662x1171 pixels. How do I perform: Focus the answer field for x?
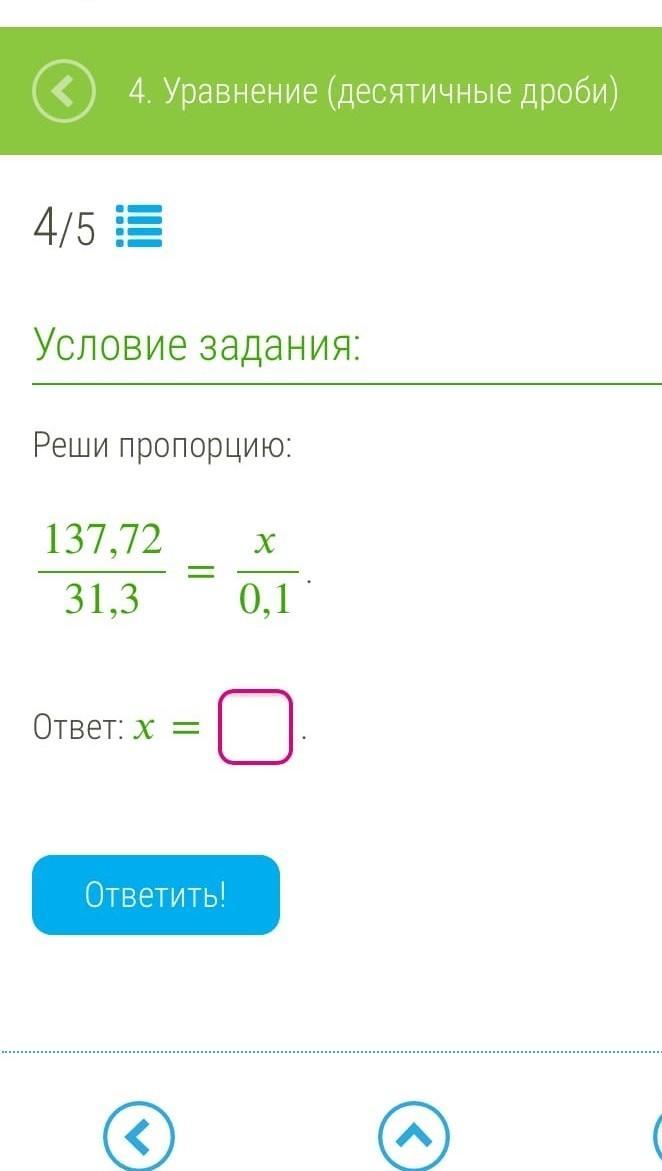(256, 727)
